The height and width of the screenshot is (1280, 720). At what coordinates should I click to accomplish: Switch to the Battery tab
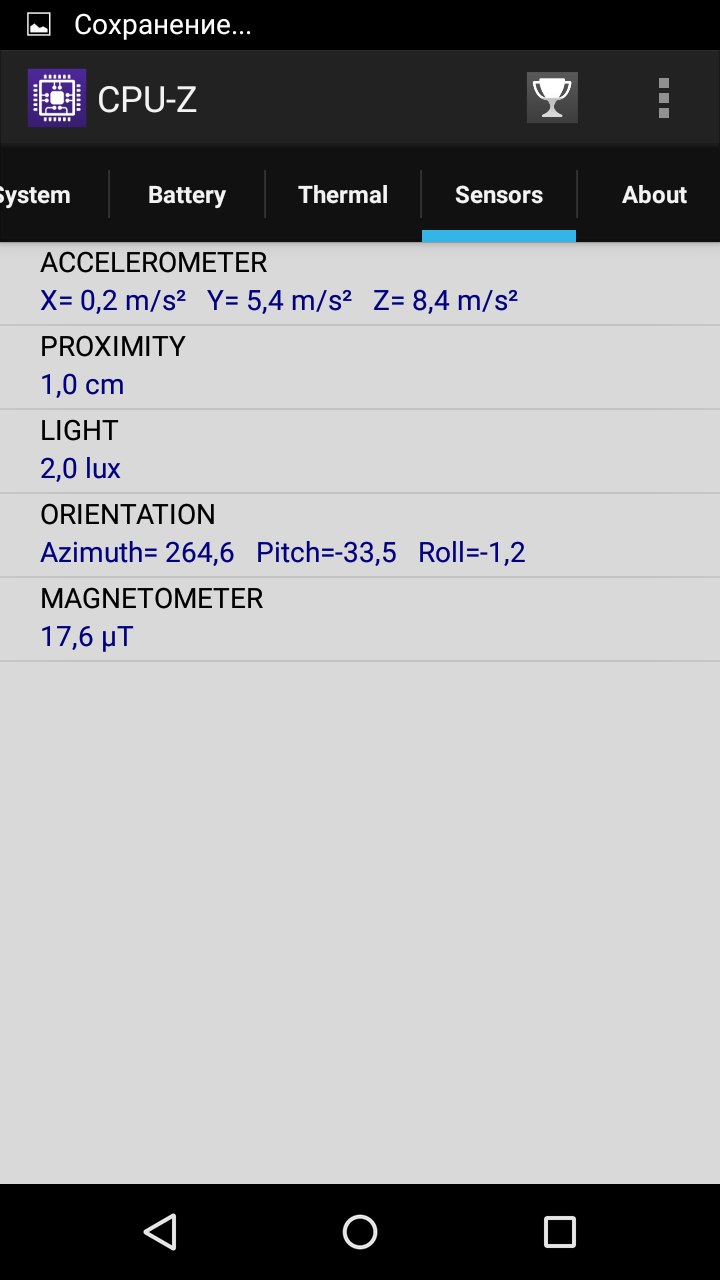coord(187,195)
